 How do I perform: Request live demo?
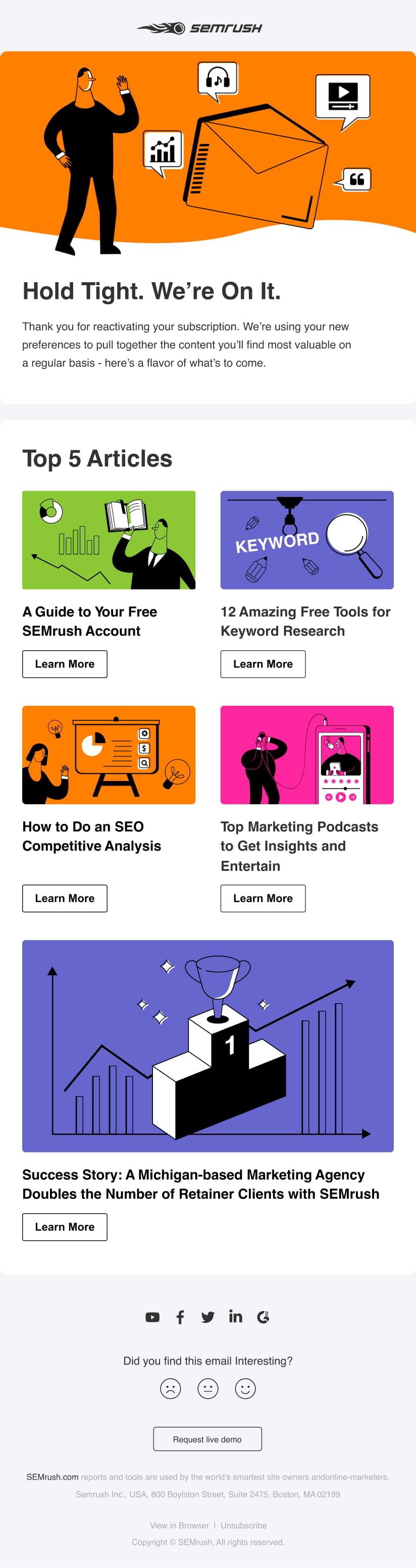pos(207,1439)
